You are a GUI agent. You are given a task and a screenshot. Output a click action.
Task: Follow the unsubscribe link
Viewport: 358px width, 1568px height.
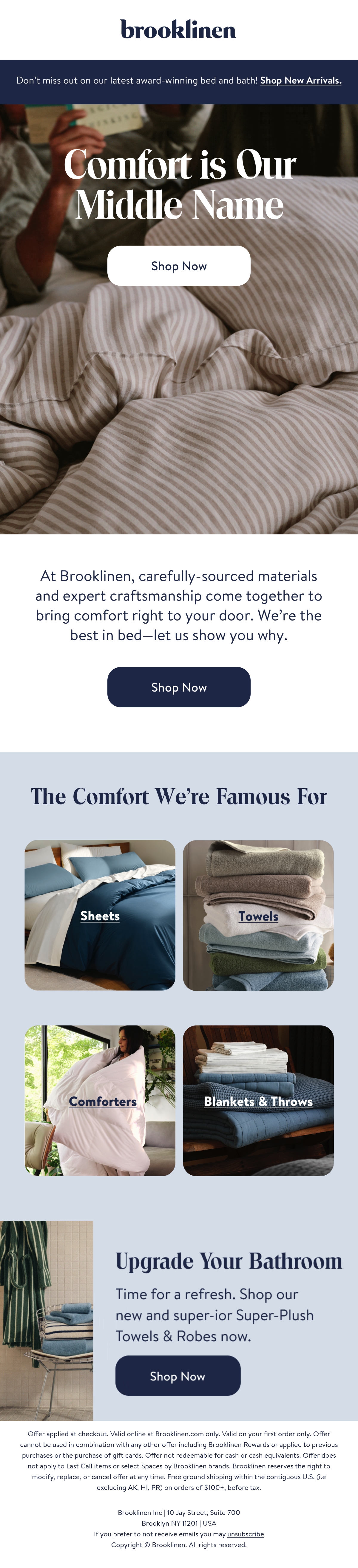(245, 1534)
